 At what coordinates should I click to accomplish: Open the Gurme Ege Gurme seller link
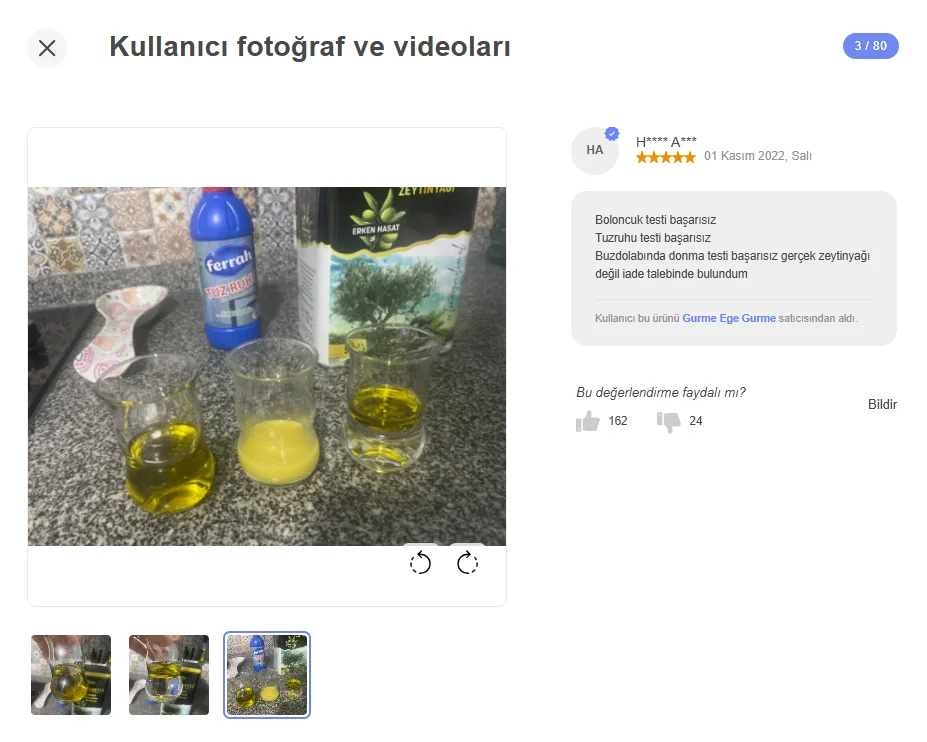click(x=729, y=318)
